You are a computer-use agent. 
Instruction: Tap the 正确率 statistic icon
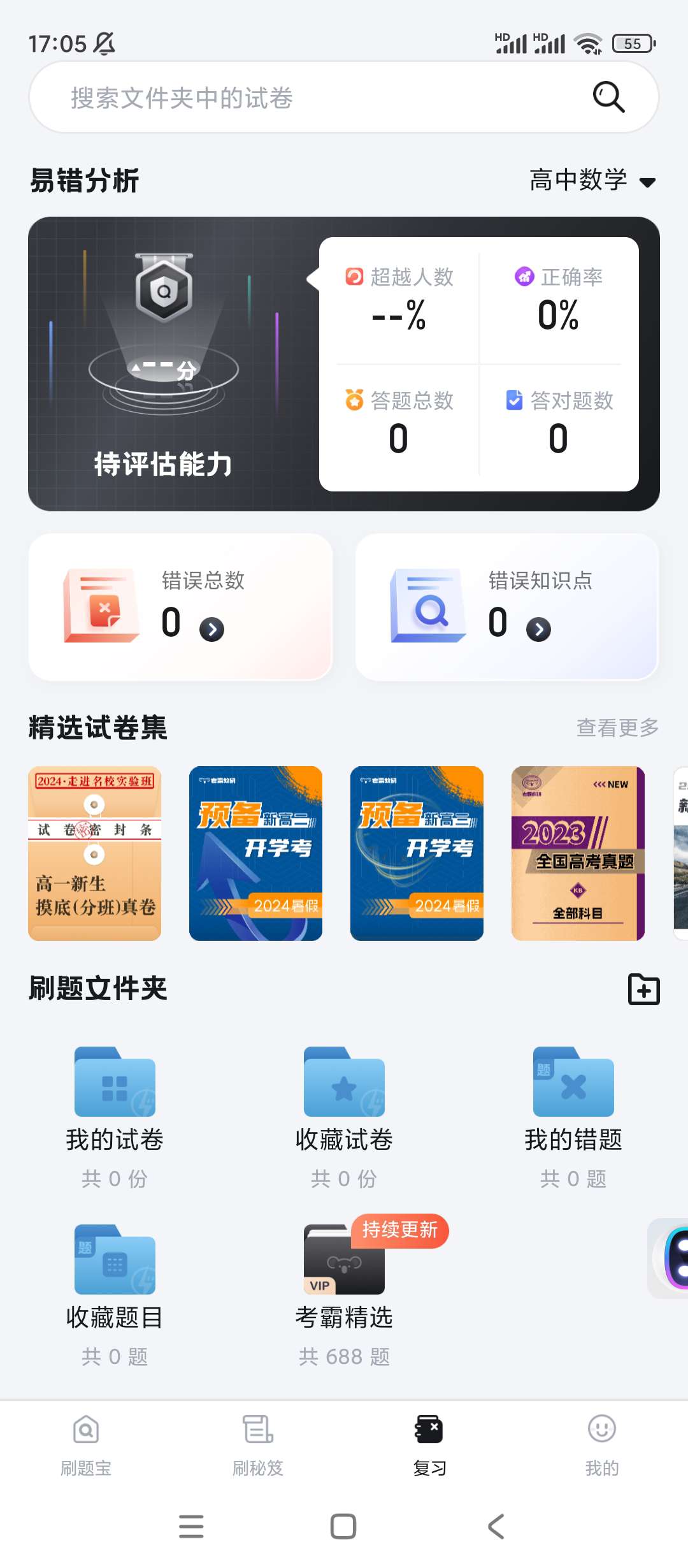click(x=524, y=277)
